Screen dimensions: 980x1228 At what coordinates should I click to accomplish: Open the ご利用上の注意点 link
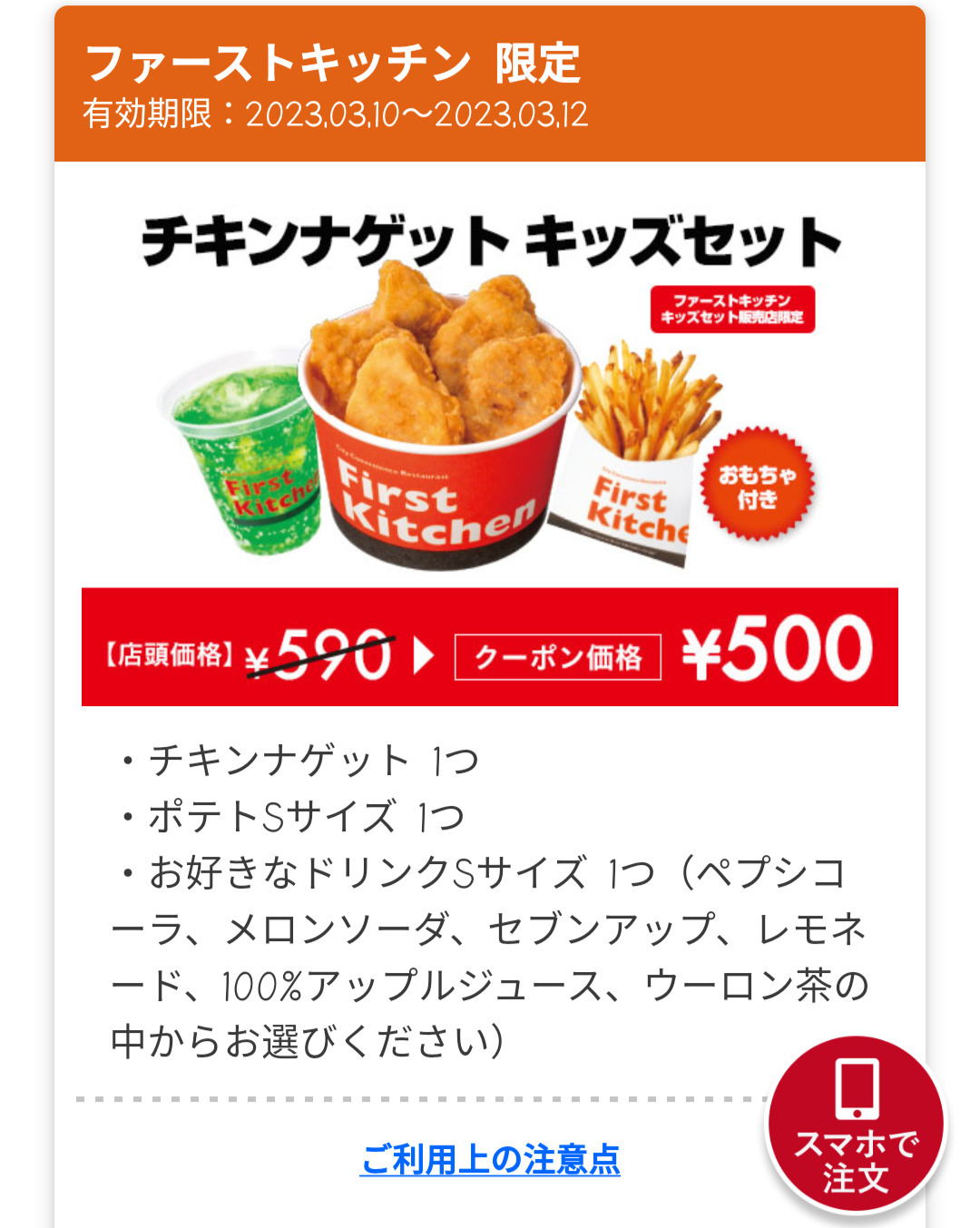(490, 1160)
